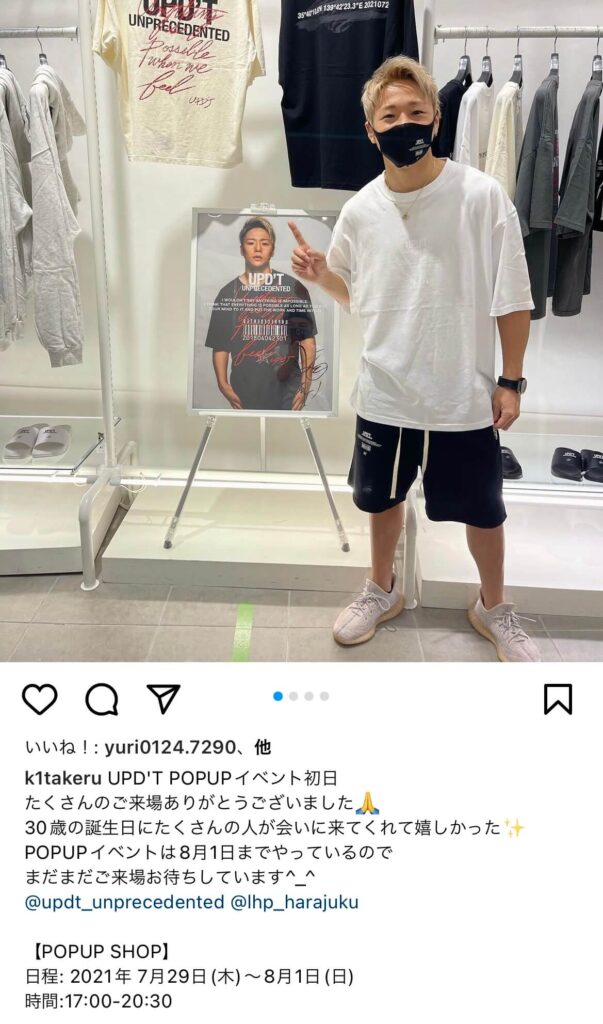Open the comments on this post

click(x=101, y=698)
